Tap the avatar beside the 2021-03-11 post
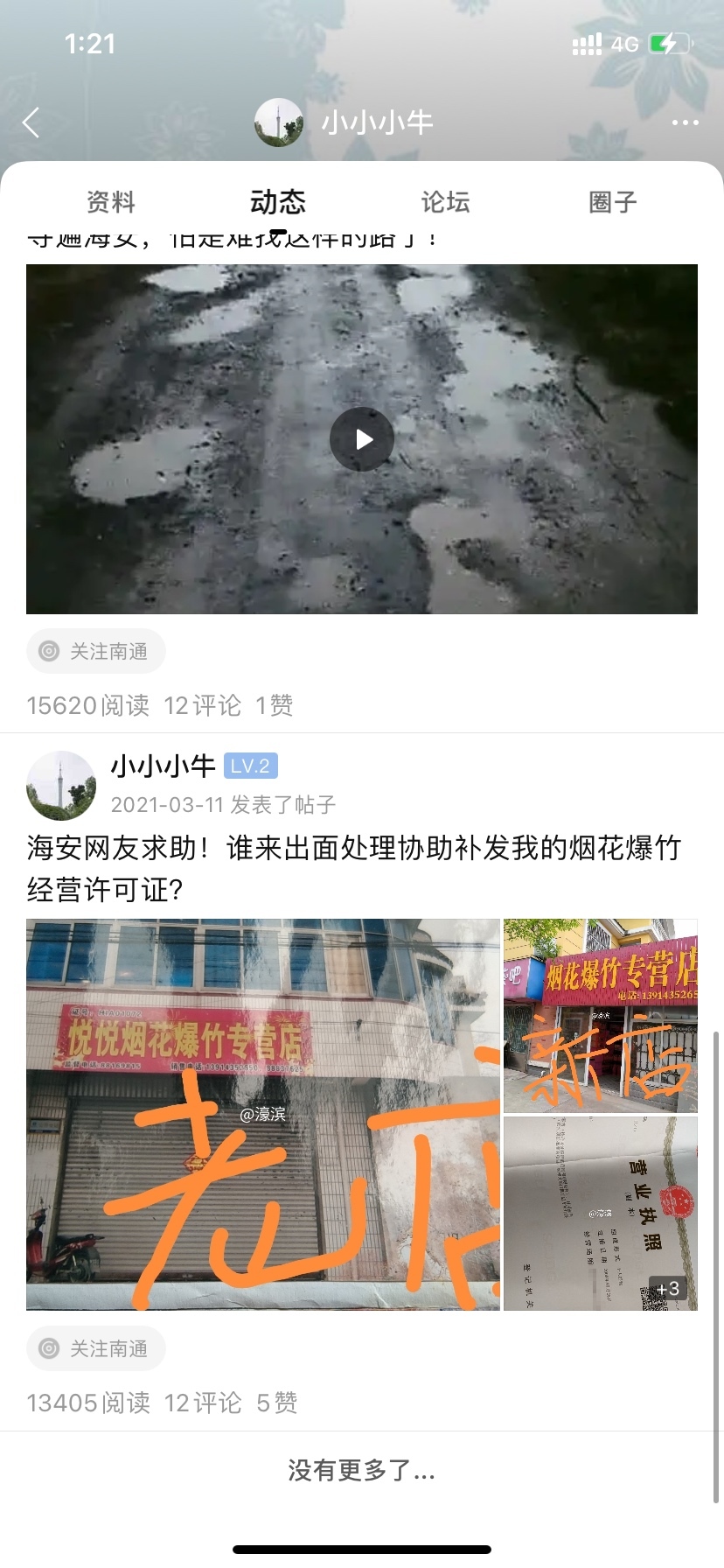Screen dimensions: 724x1568 coord(61,785)
